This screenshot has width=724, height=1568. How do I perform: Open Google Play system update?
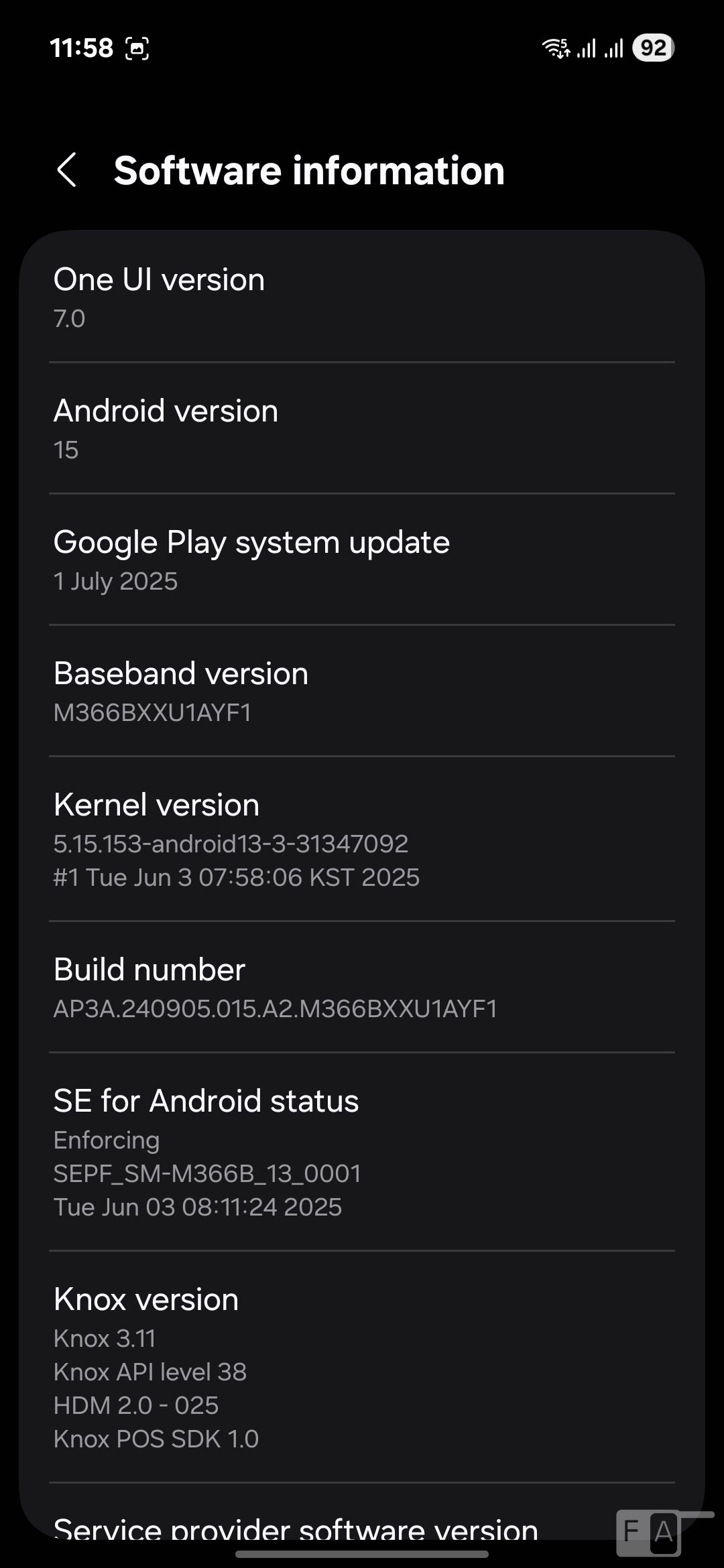362,560
